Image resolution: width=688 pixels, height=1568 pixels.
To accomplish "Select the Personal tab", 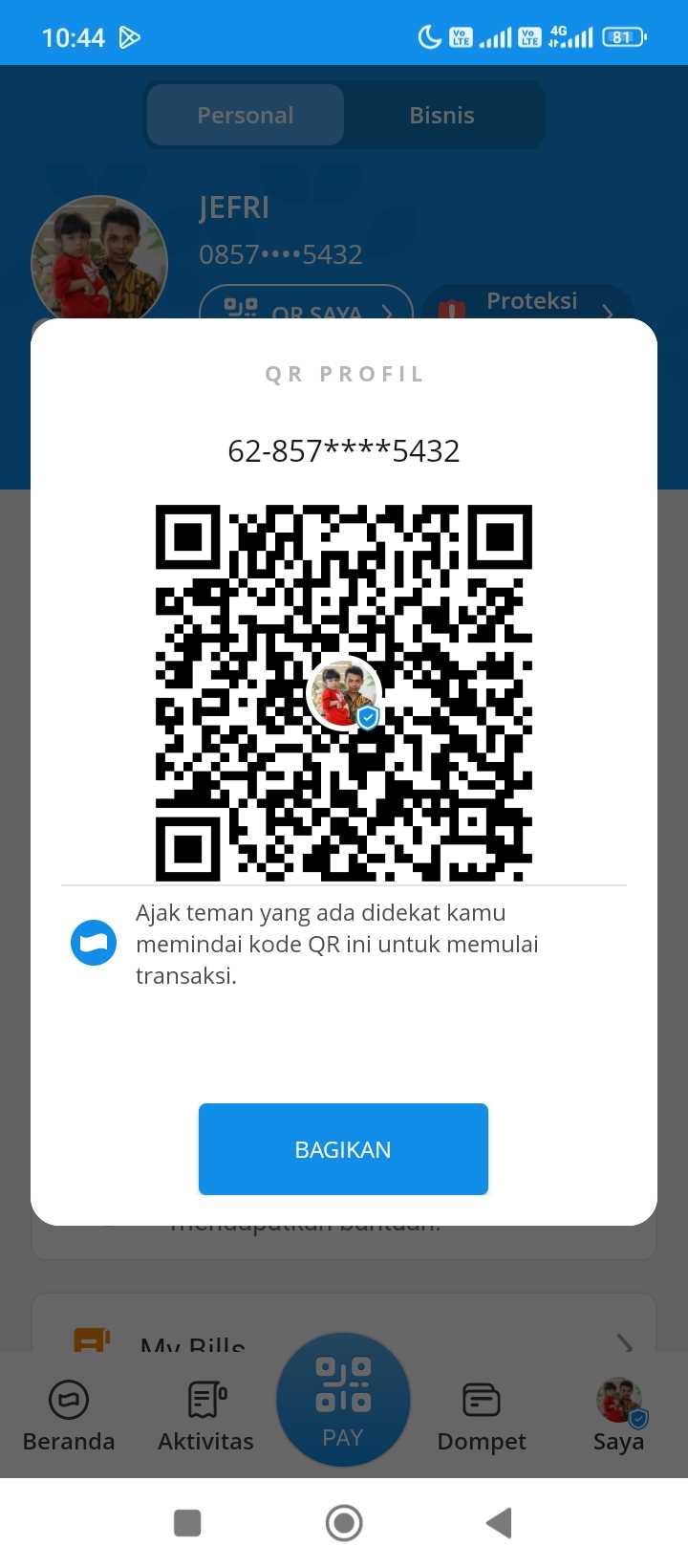I will pyautogui.click(x=246, y=116).
